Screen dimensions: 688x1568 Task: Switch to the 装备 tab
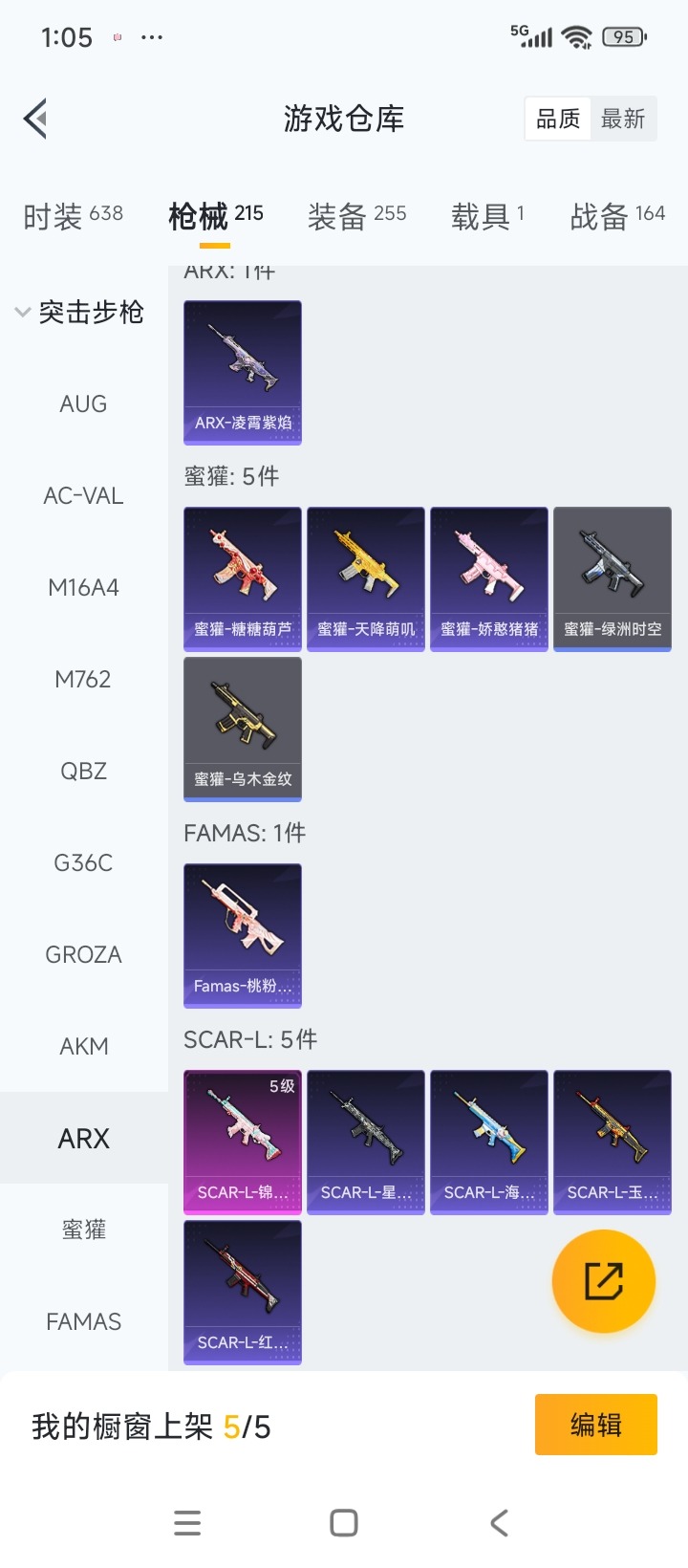(356, 215)
